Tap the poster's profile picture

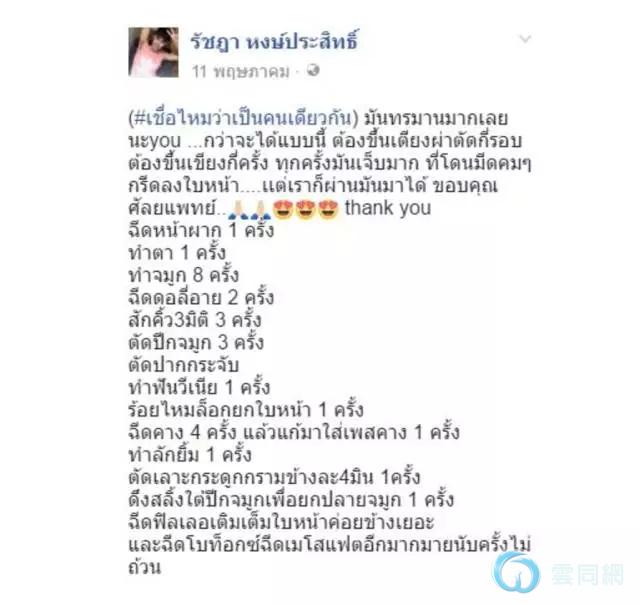(x=153, y=53)
